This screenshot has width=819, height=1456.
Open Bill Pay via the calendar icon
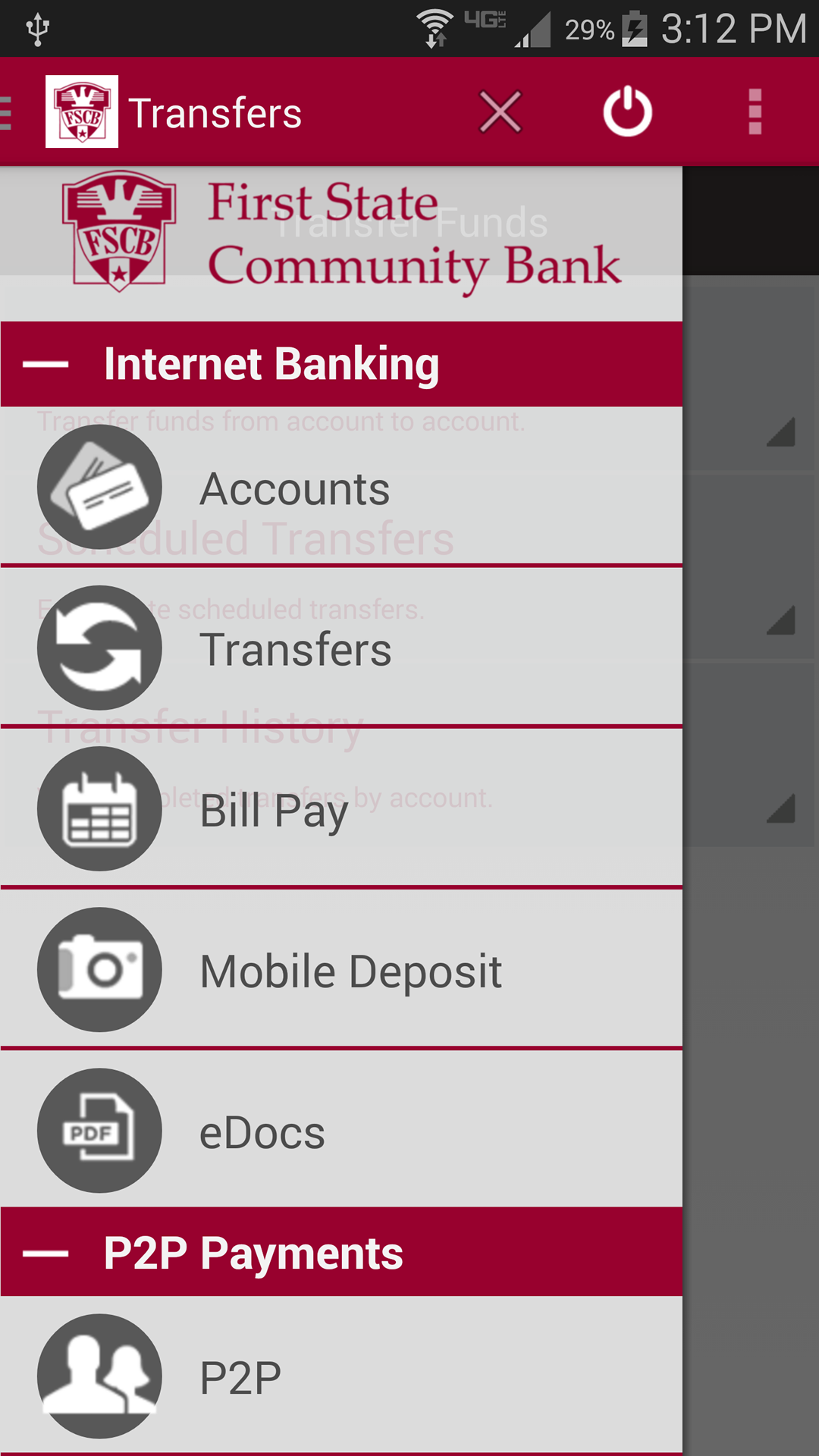point(99,809)
